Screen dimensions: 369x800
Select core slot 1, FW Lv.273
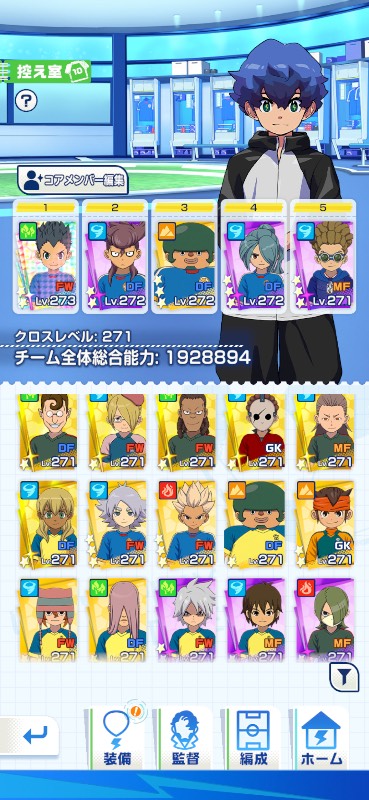click(46, 257)
